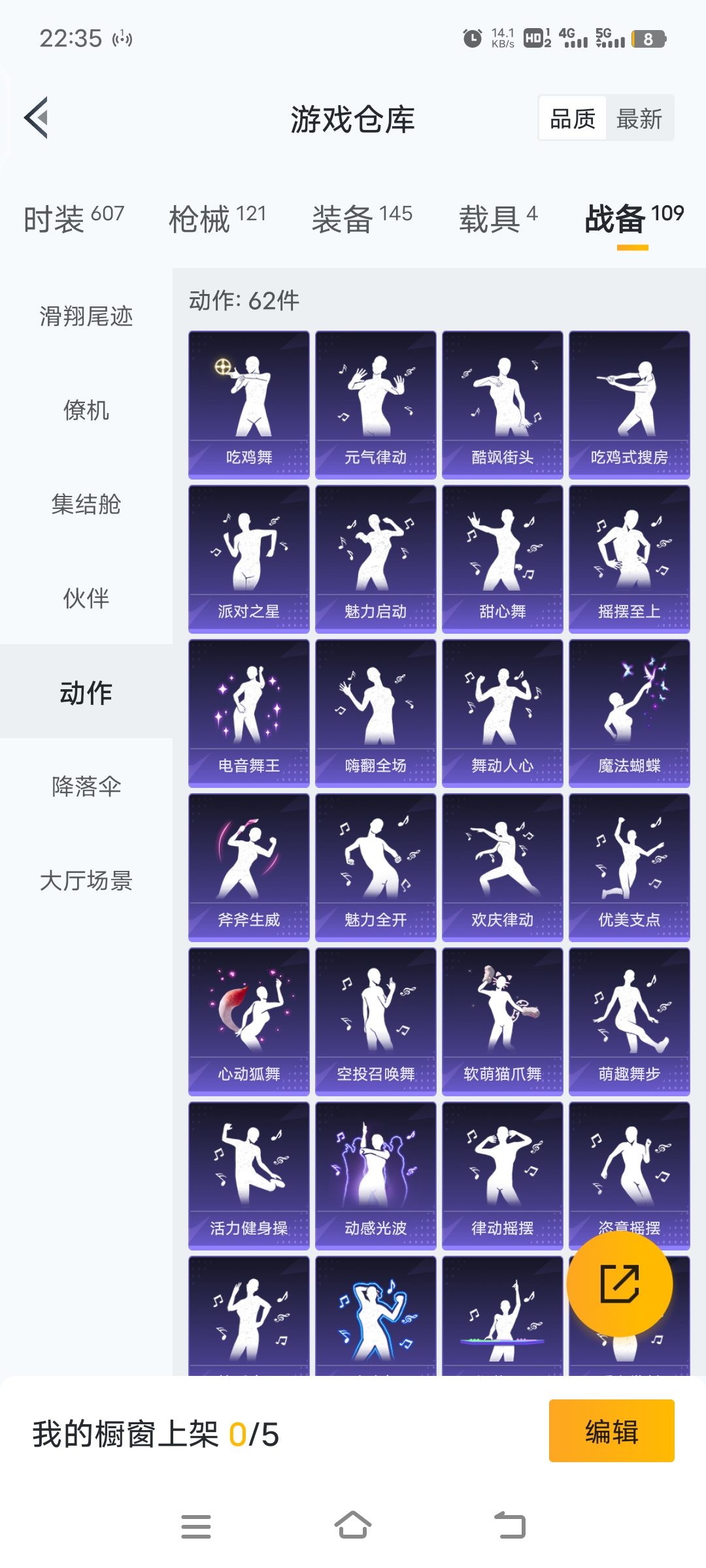
Task: Tap the yellow share floating button
Action: (x=619, y=1284)
